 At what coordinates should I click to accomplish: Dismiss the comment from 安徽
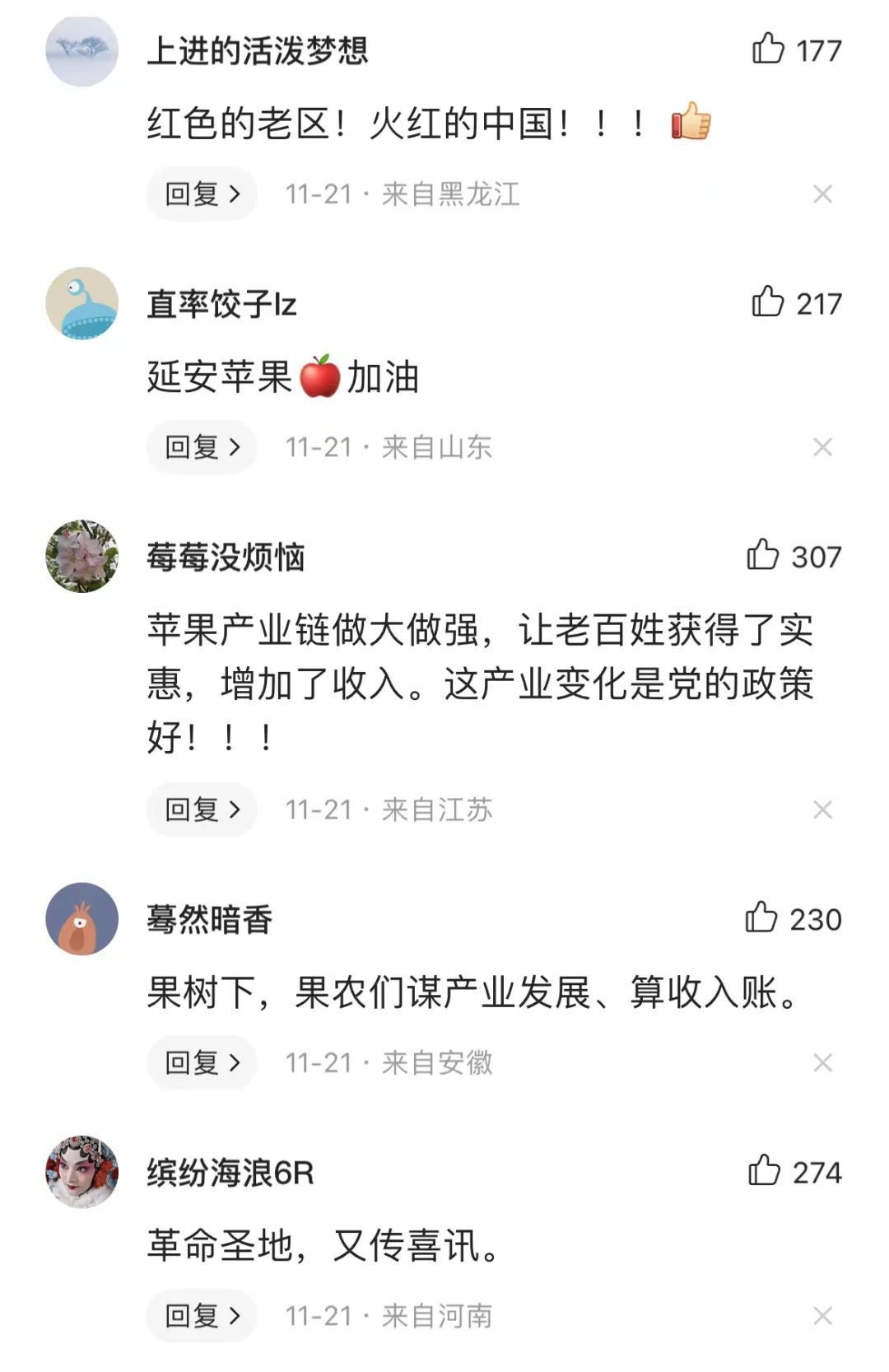coord(822,1062)
